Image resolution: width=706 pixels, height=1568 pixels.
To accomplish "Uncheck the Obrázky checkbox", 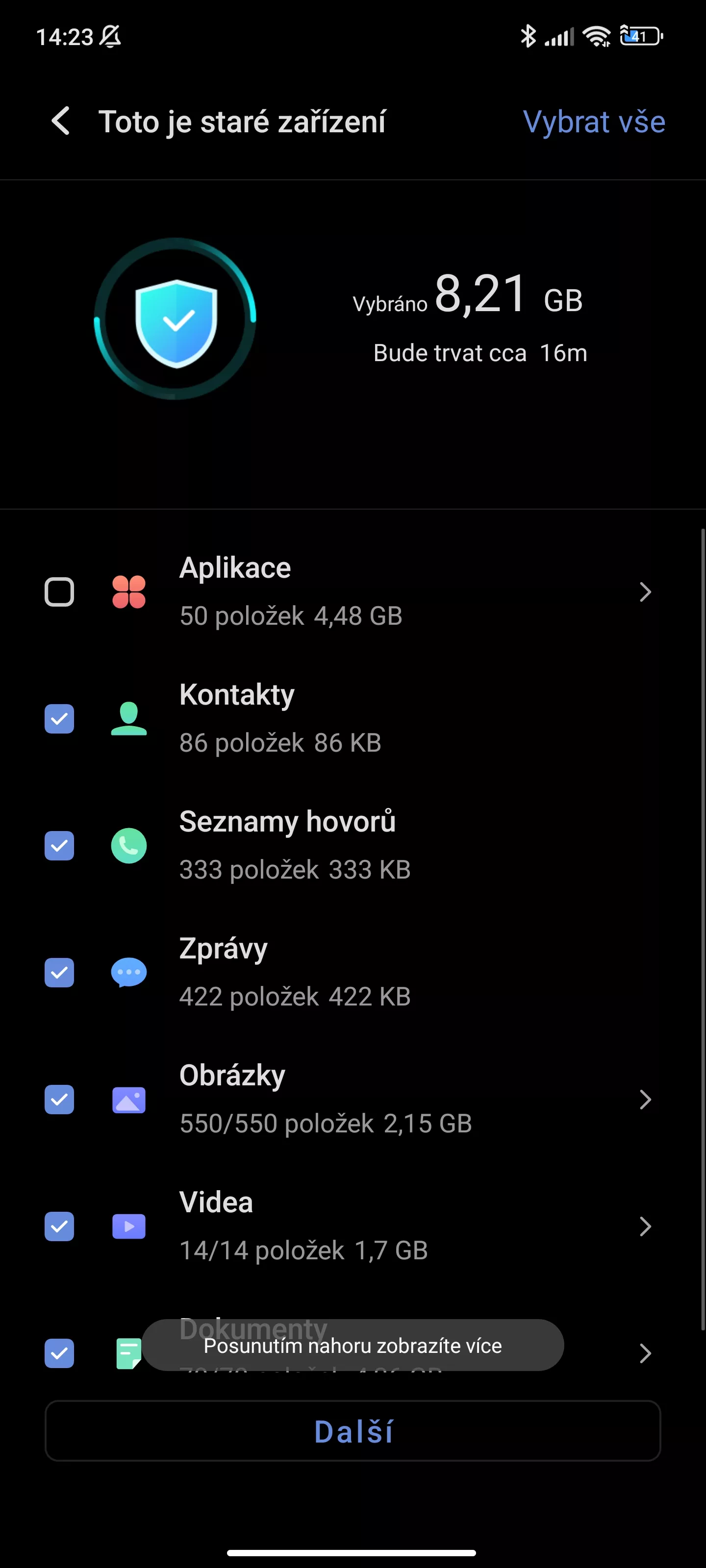I will [x=59, y=1099].
